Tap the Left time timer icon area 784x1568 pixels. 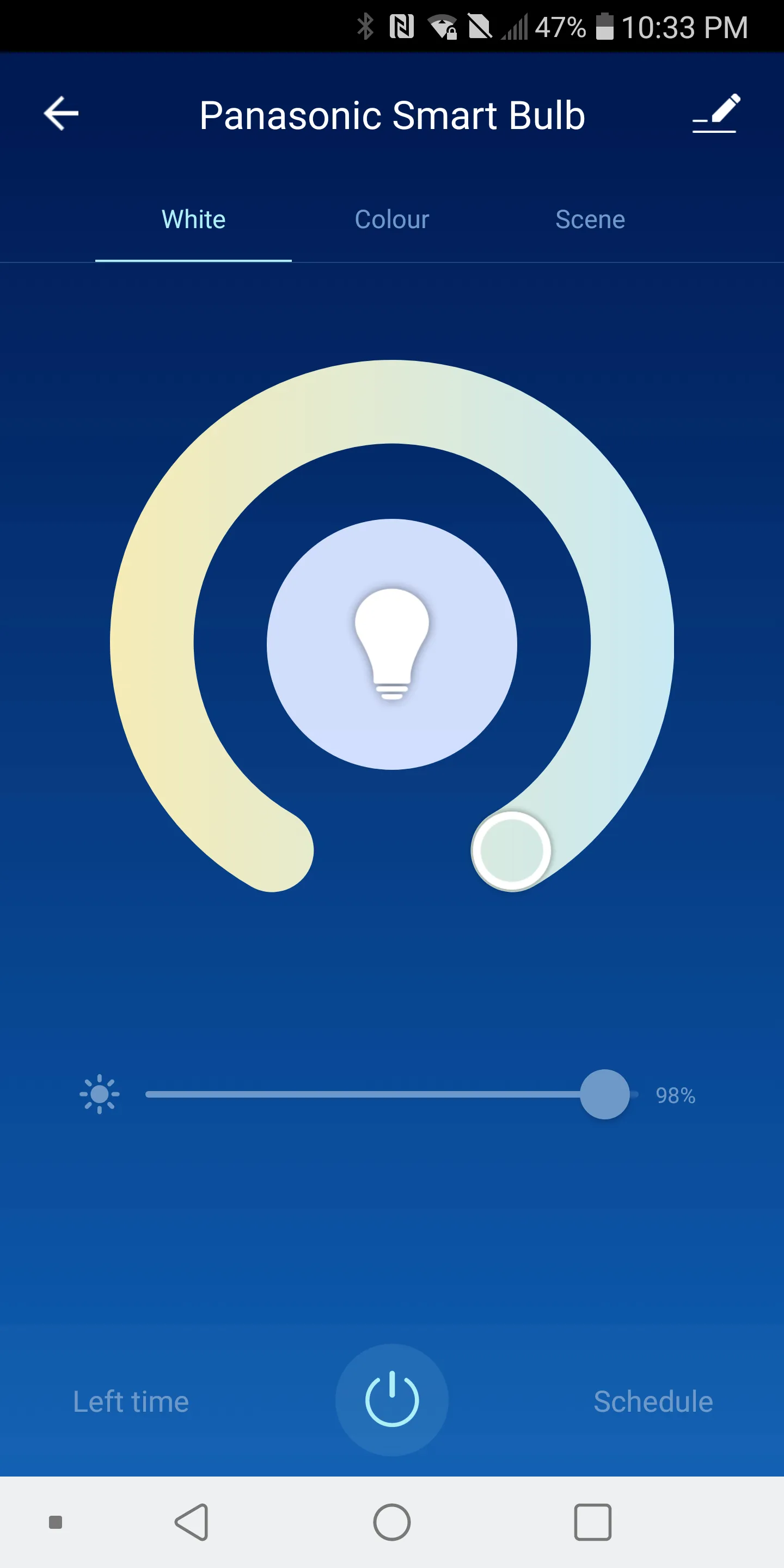(x=130, y=1401)
